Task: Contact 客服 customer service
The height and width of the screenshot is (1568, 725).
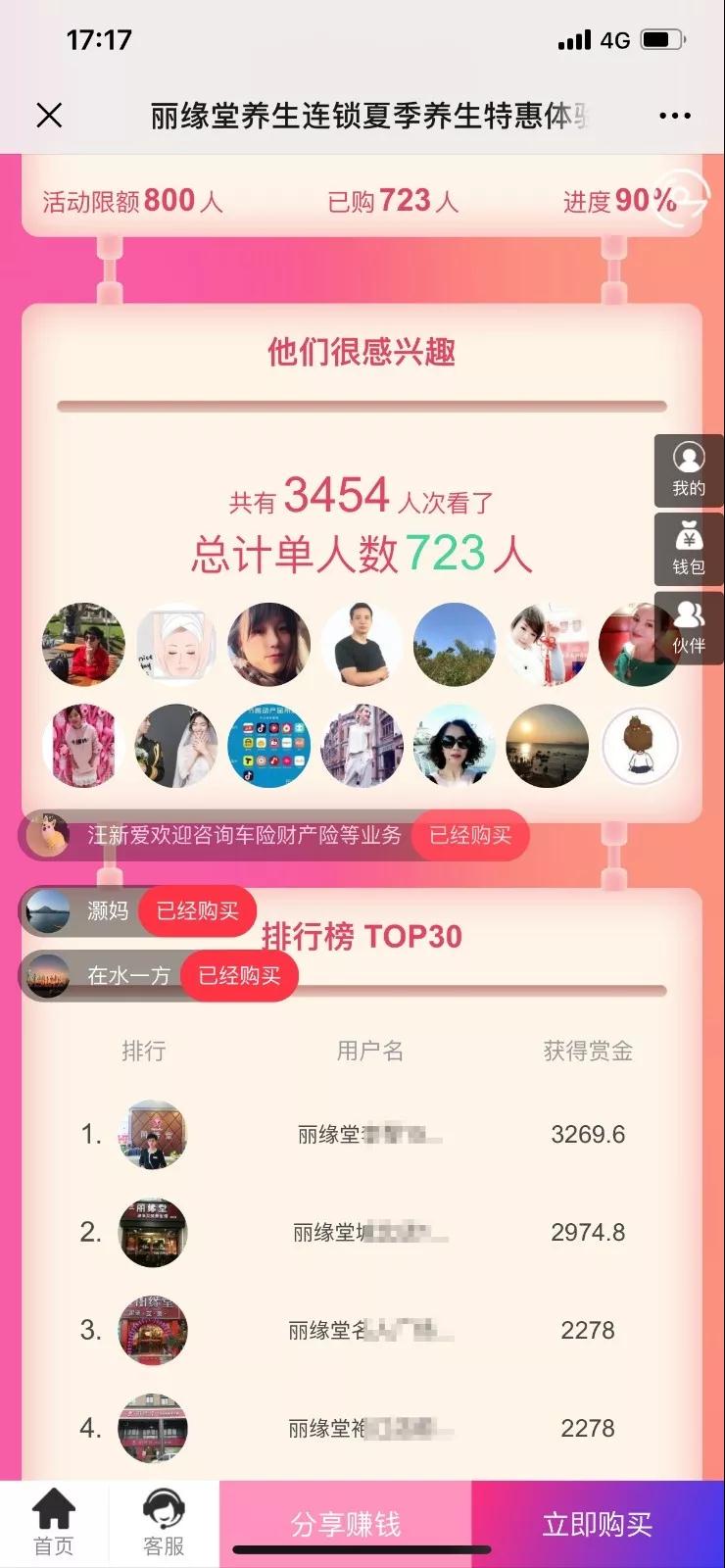Action: pos(164,1522)
